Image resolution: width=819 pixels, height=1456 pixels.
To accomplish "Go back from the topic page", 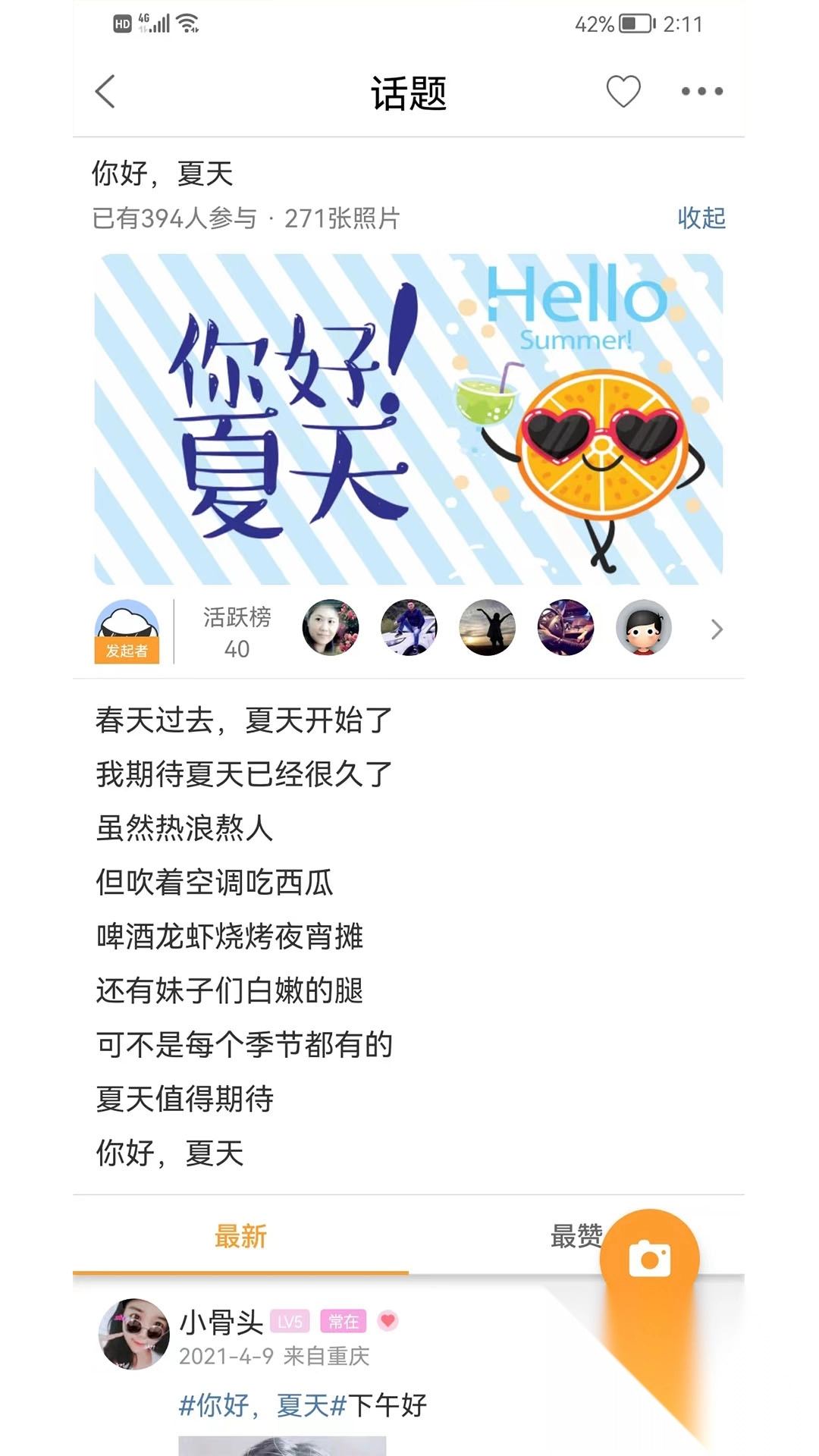I will coord(105,92).
